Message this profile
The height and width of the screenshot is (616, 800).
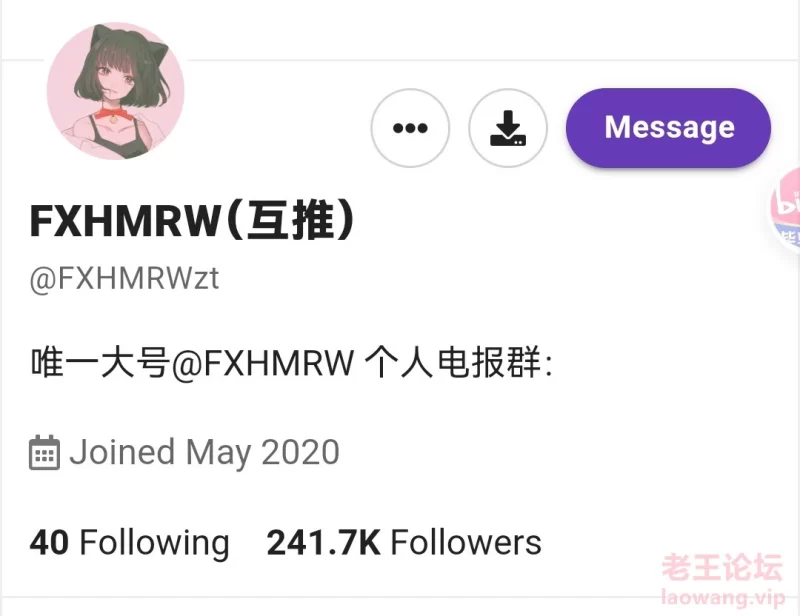(668, 128)
